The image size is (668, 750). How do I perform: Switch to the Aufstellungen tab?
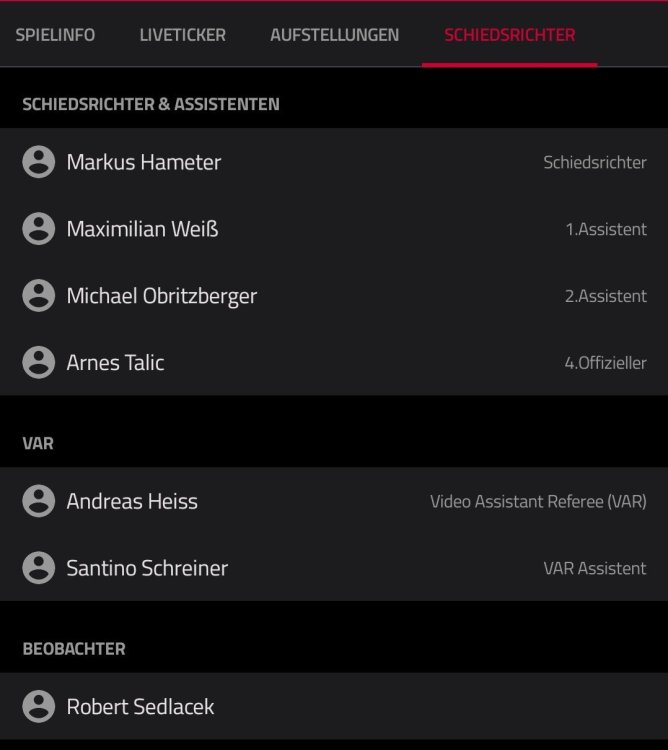point(334,35)
